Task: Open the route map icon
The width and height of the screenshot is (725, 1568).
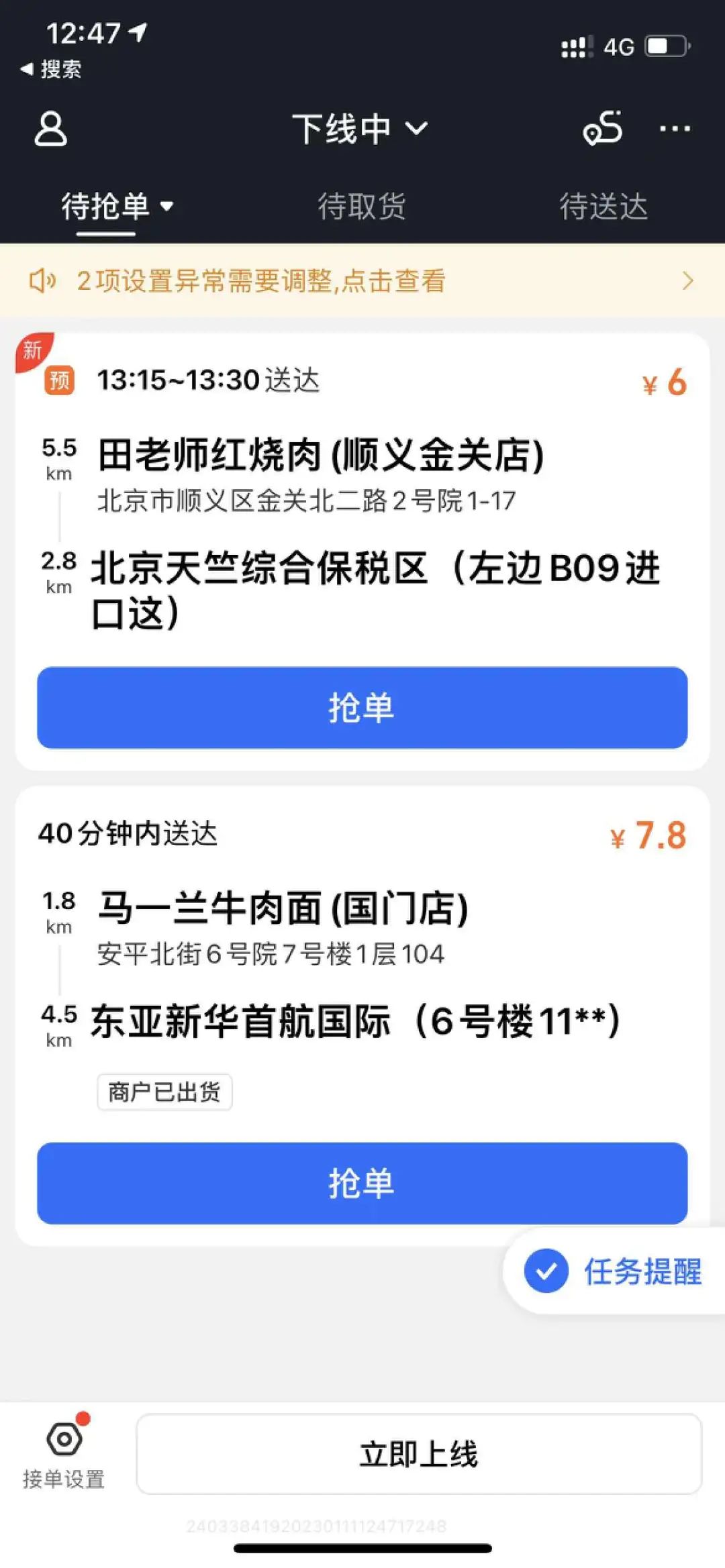Action: pyautogui.click(x=602, y=129)
